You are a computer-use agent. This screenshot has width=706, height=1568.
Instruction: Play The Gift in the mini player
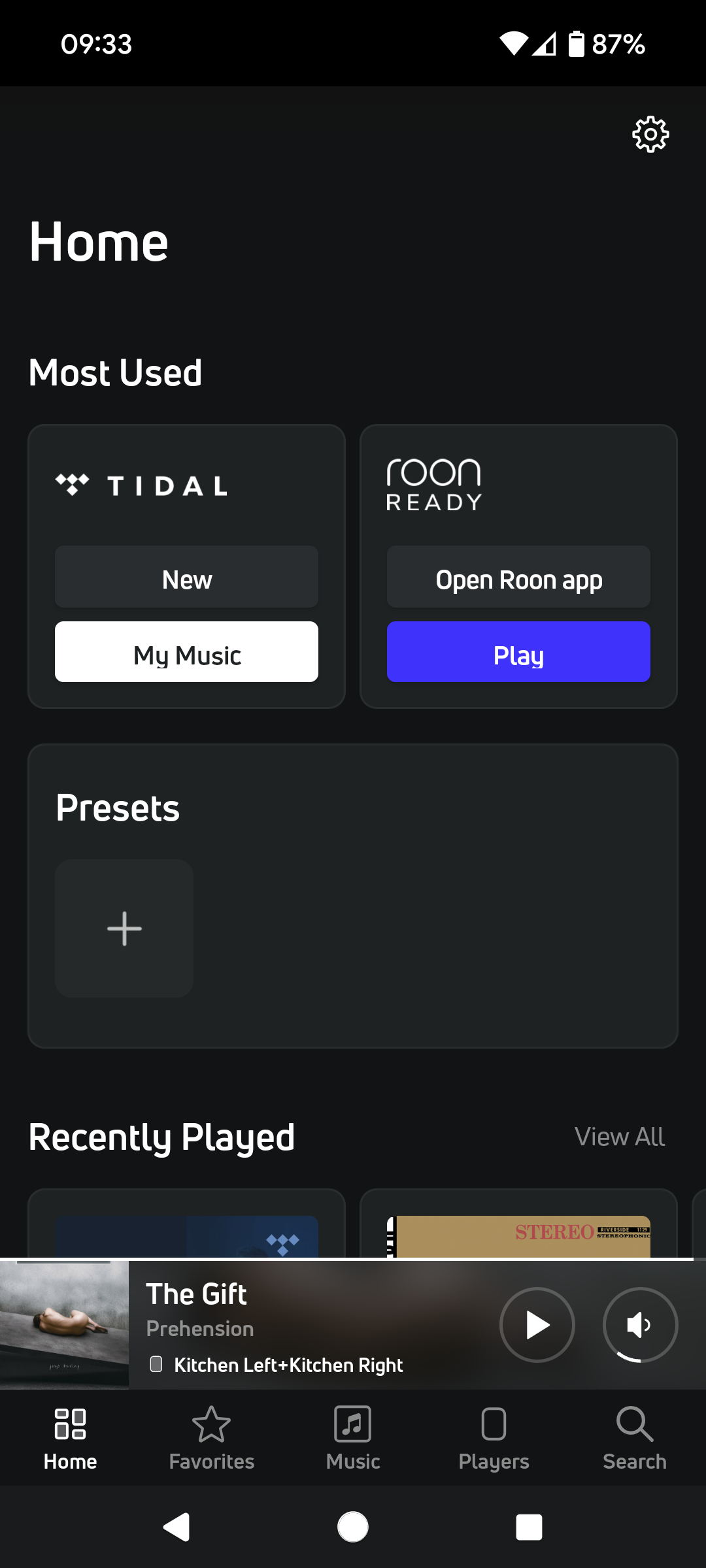coord(537,1325)
